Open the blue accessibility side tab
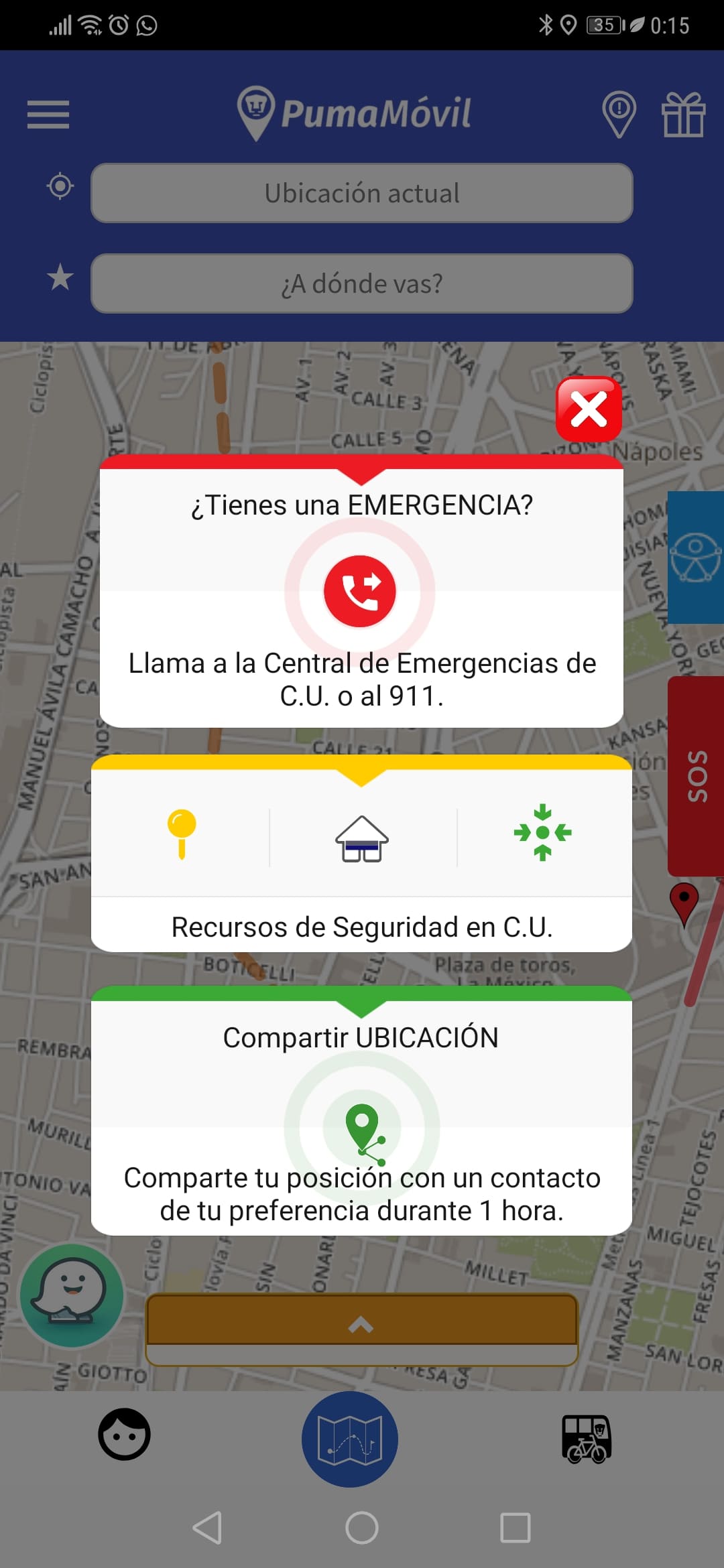This screenshot has width=724, height=1568. coord(697,558)
